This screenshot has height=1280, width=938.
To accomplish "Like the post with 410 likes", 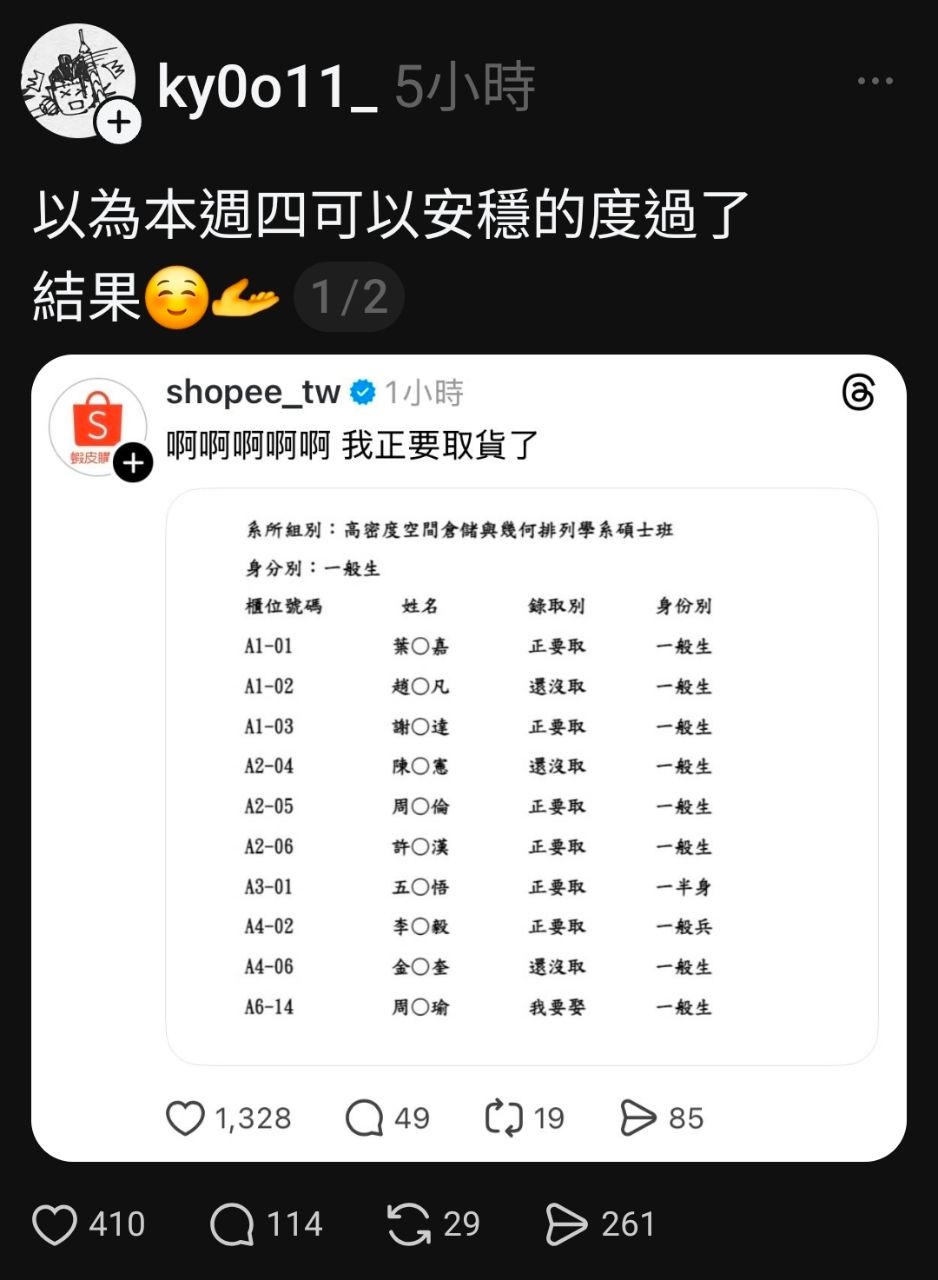I will click(55, 1225).
